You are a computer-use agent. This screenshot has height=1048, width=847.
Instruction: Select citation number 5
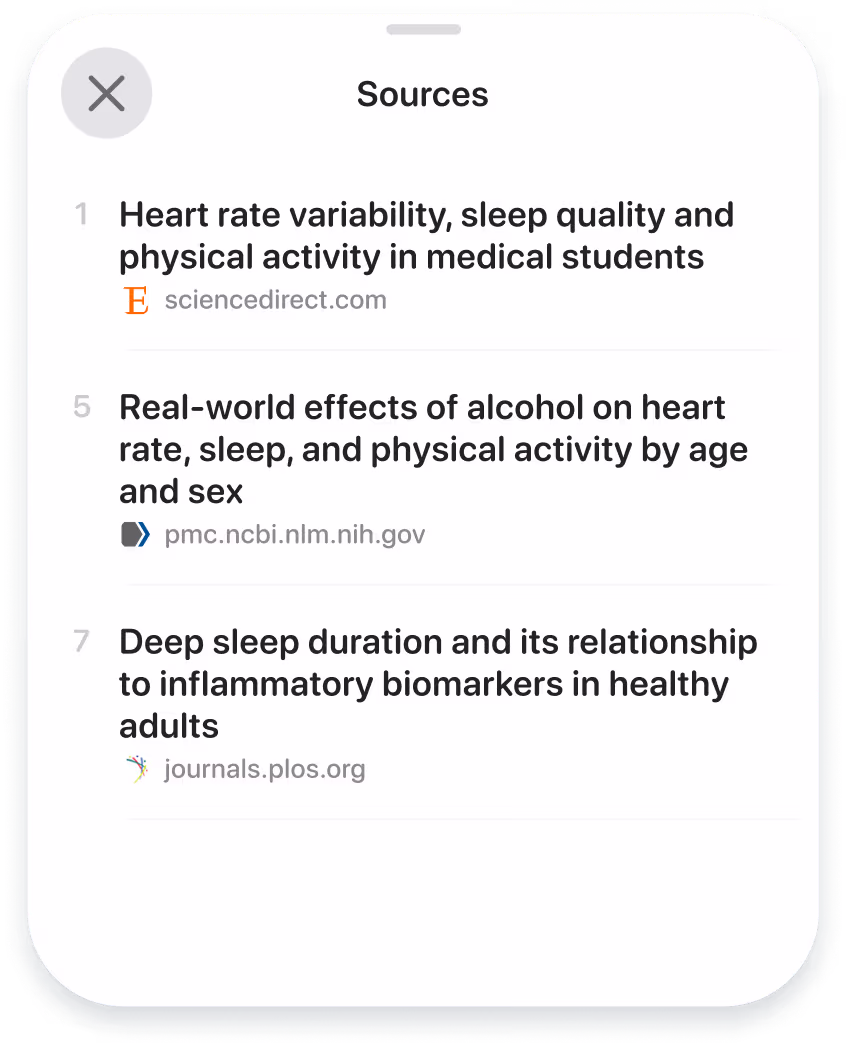point(82,407)
